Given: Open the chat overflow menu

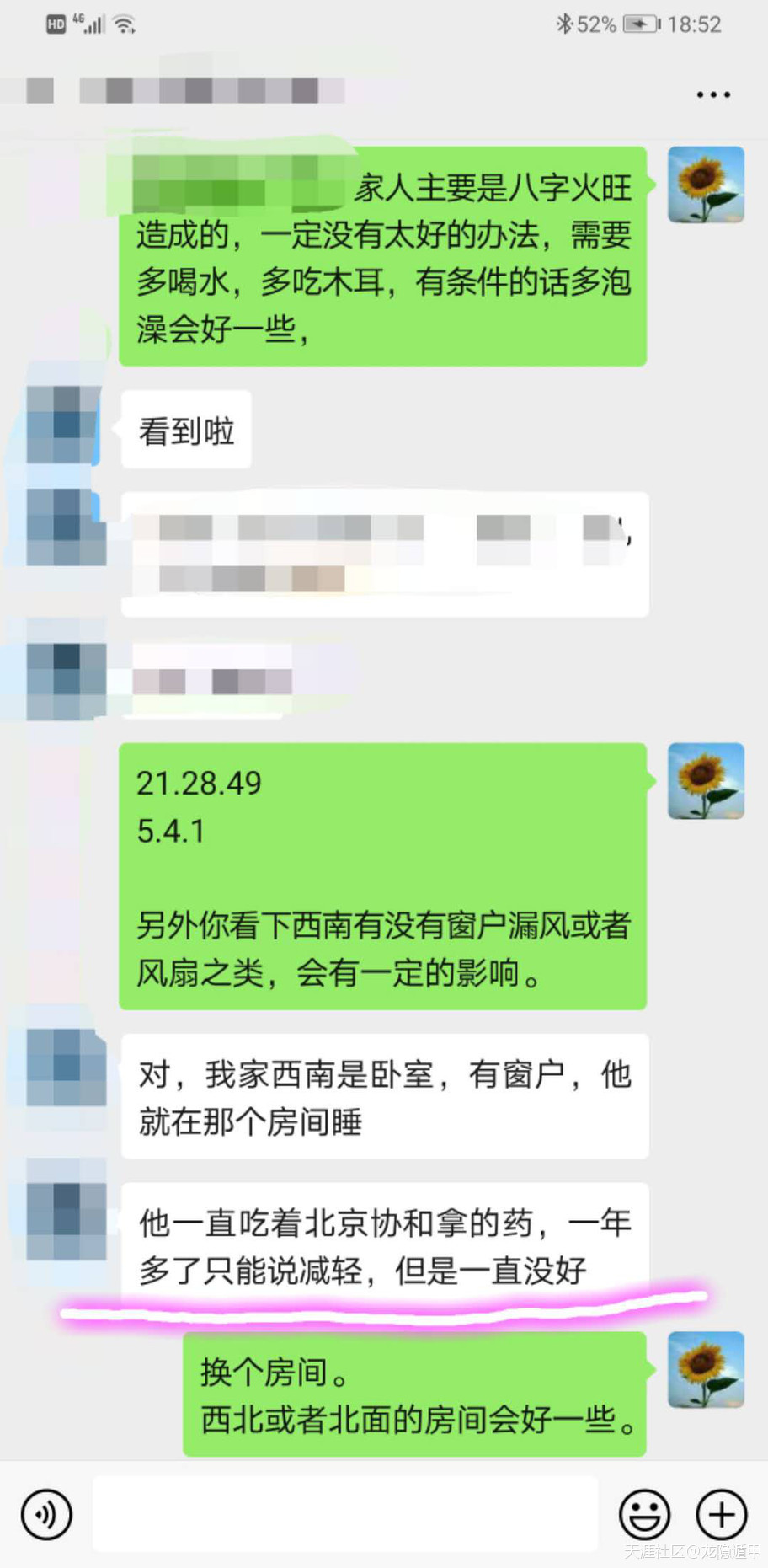Looking at the screenshot, I should pos(712,94).
